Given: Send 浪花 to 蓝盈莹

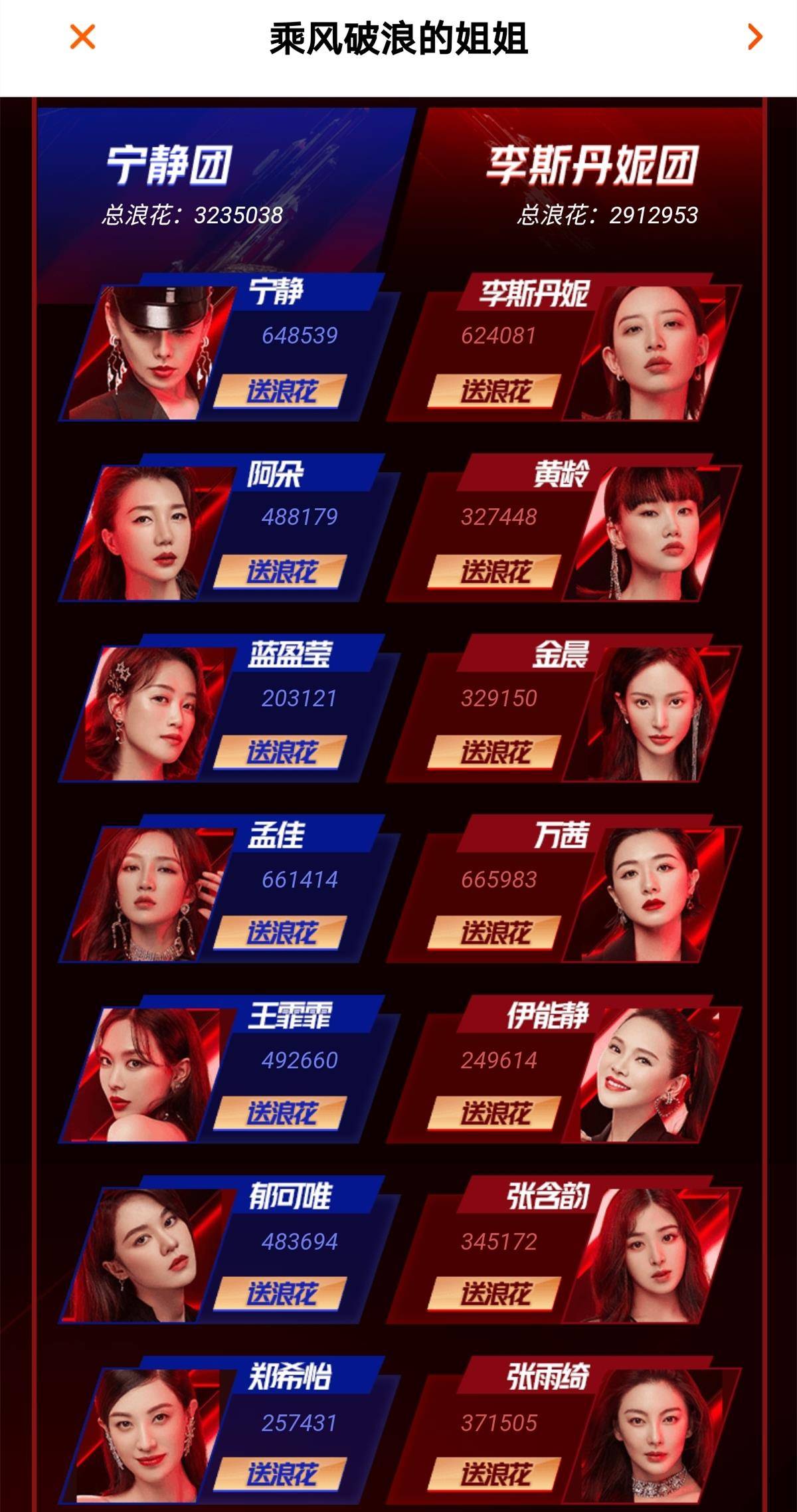Looking at the screenshot, I should pos(282,752).
